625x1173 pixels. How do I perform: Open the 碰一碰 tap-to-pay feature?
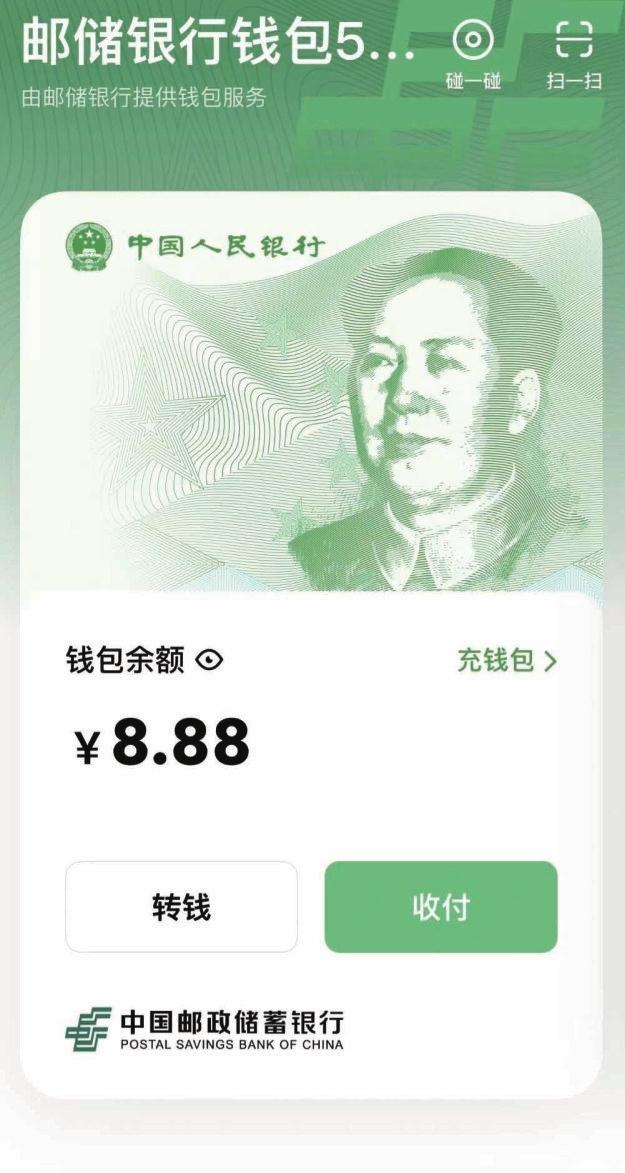(473, 52)
